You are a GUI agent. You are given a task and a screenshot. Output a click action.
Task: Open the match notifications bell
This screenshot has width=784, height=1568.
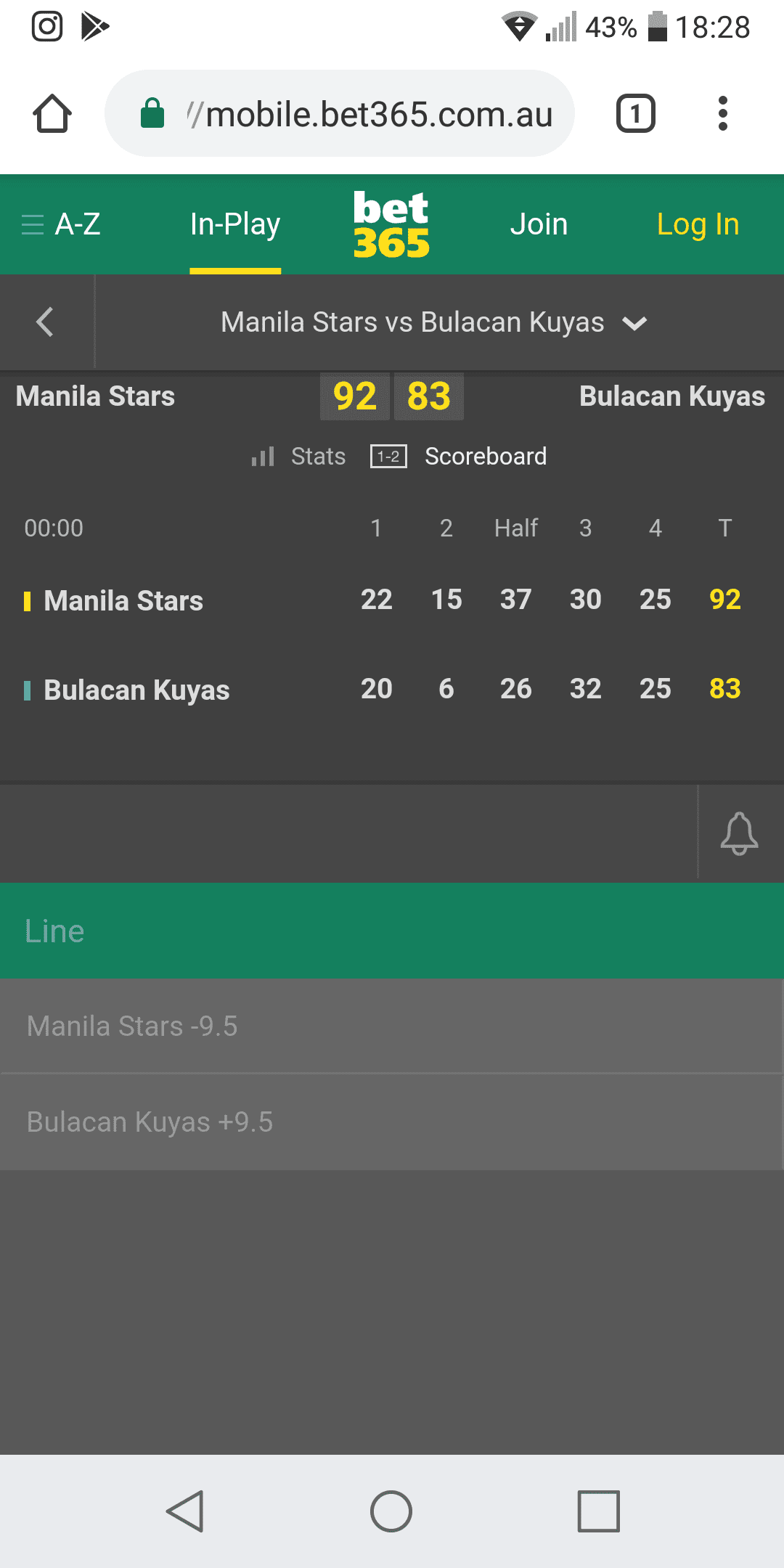739,833
